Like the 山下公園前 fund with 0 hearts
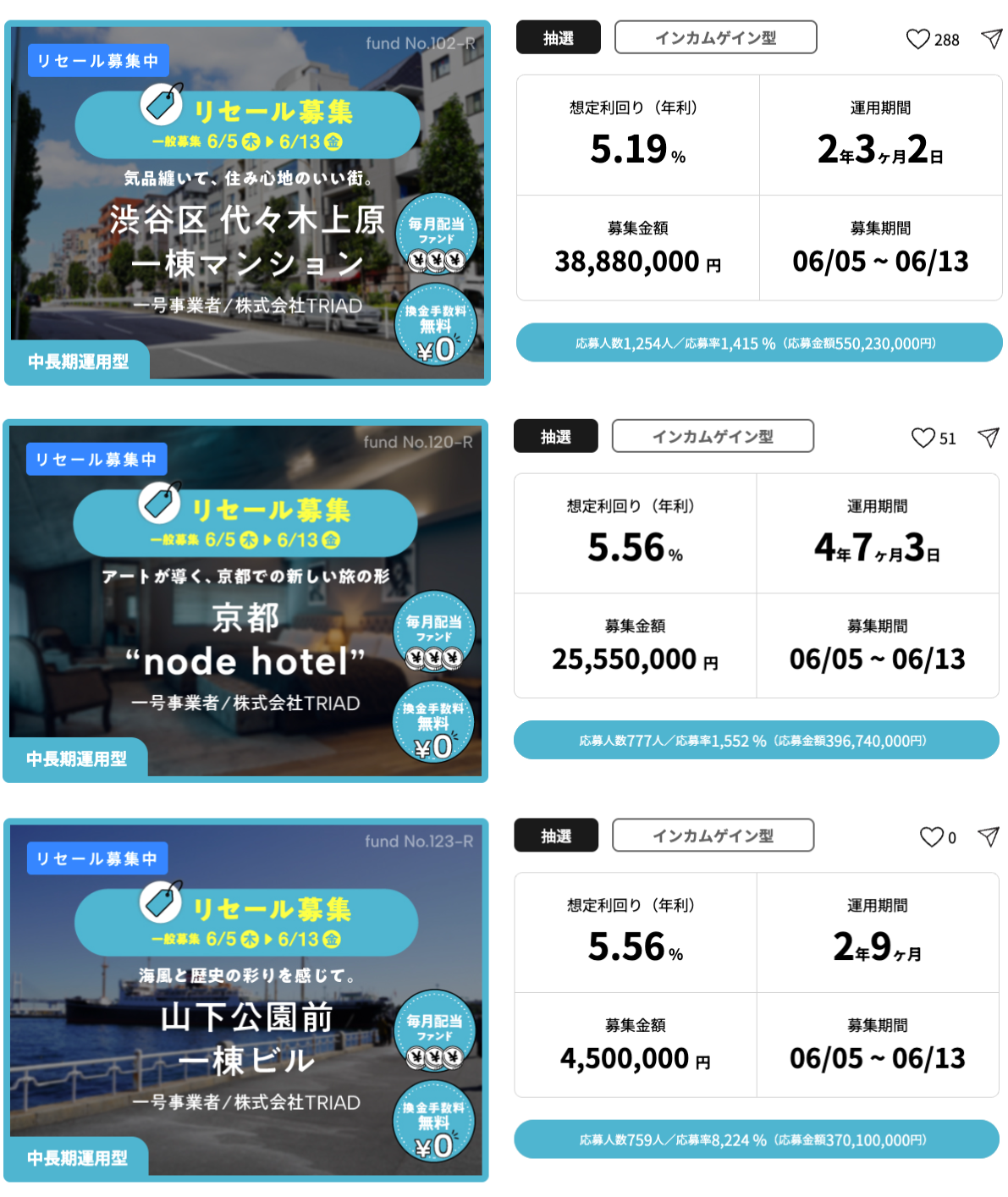Viewport: 1008px width, 1197px height. coord(931,837)
